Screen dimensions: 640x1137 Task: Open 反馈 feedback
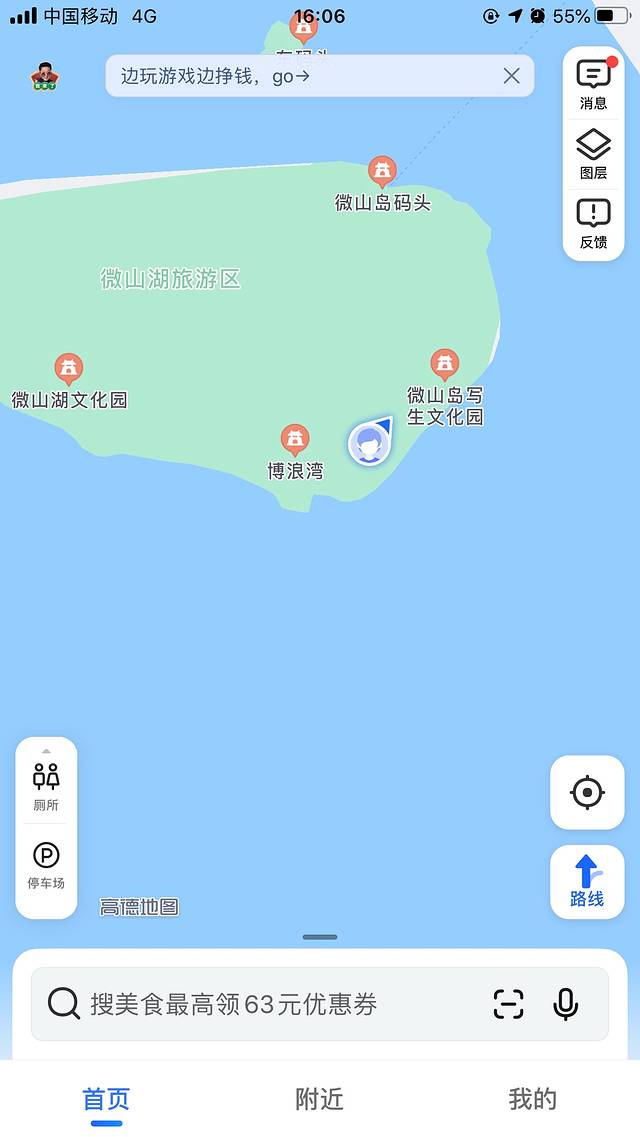[x=593, y=224]
